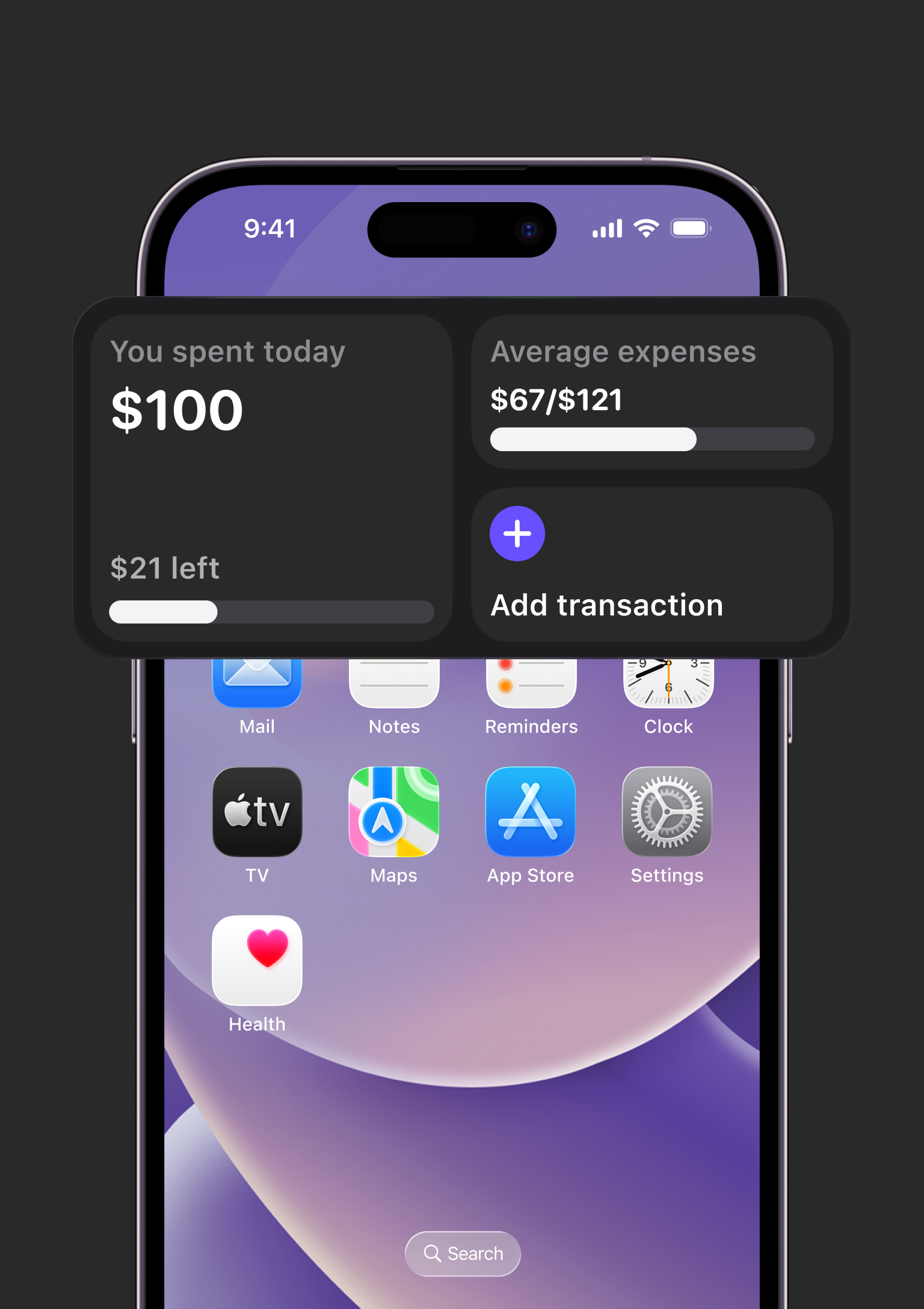Tap Add transaction in the widget
The height and width of the screenshot is (1309, 924).
tap(607, 605)
